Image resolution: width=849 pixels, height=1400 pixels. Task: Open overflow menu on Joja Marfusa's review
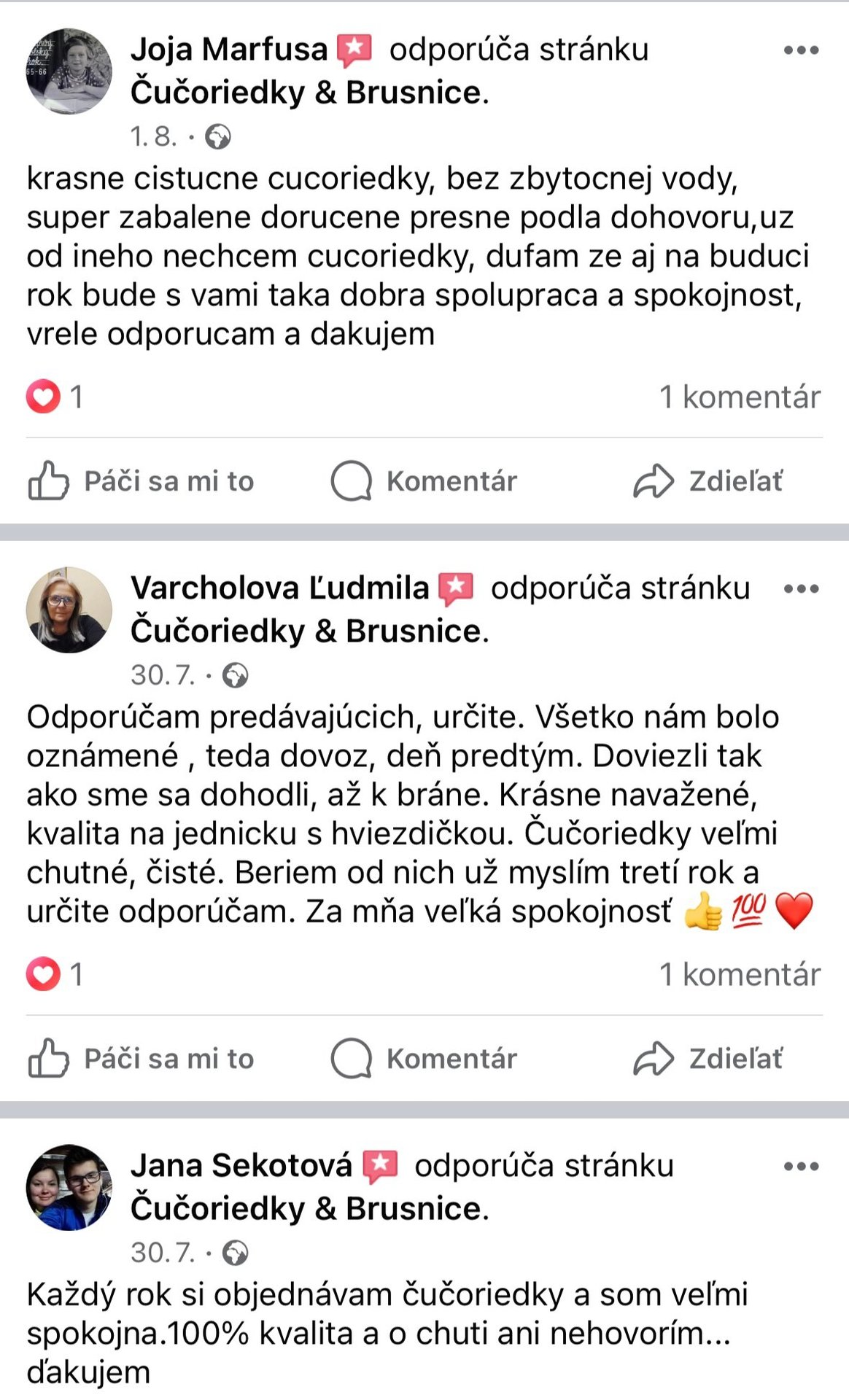tap(801, 50)
